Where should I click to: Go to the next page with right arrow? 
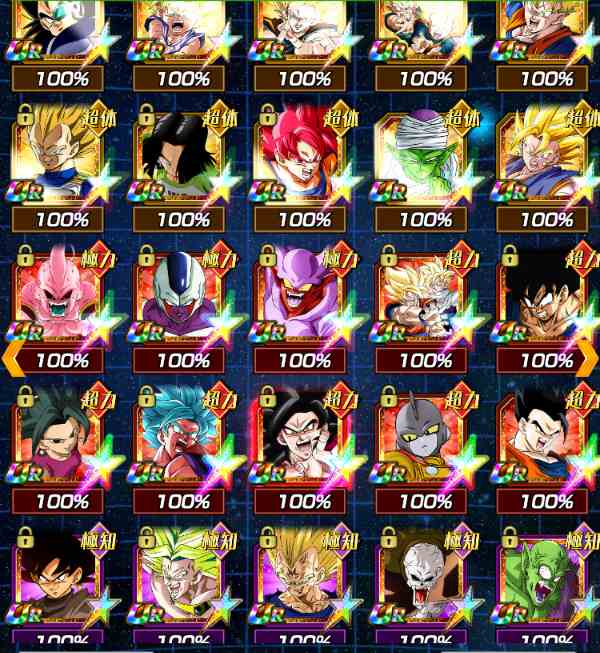(588, 359)
